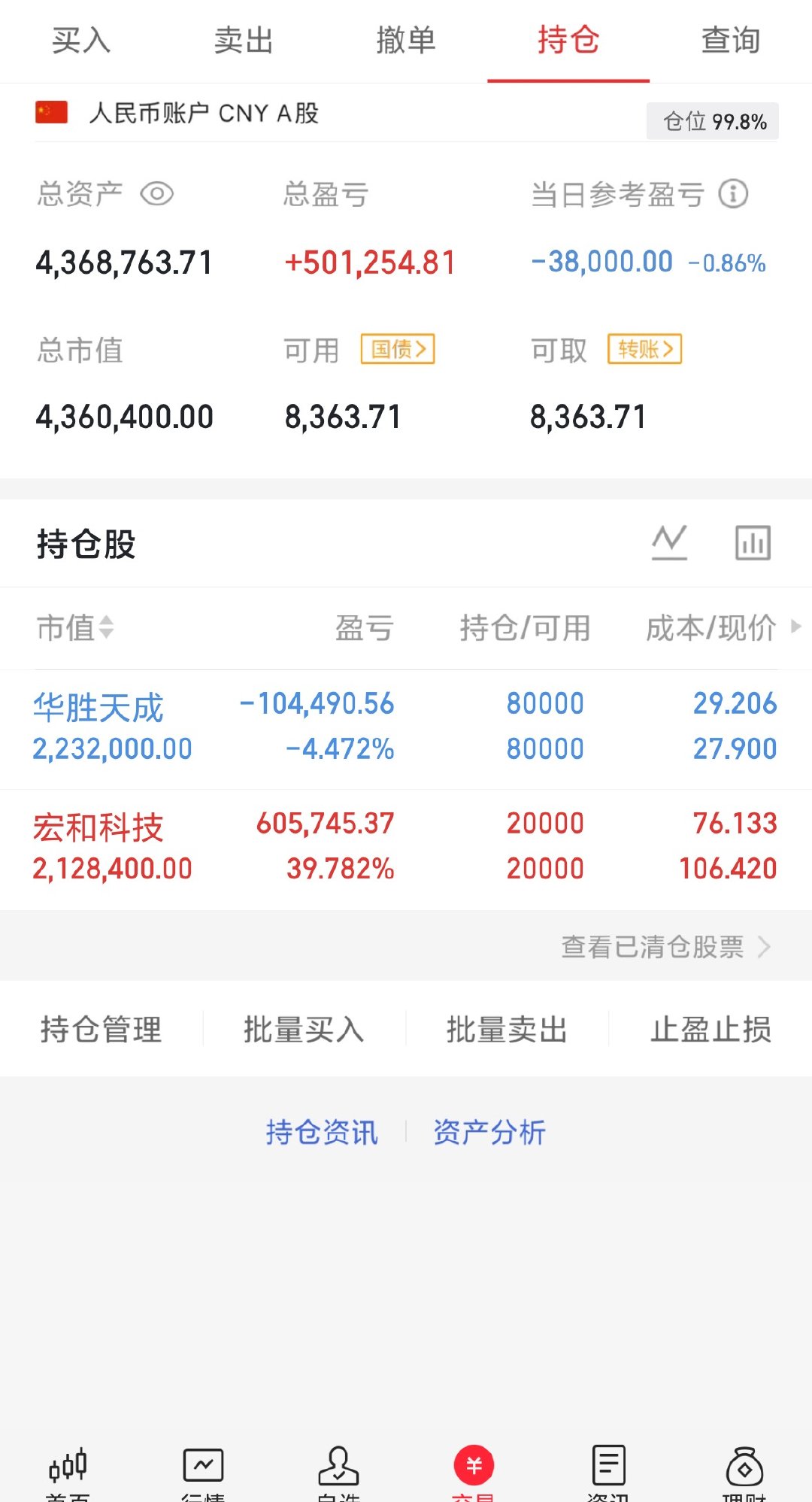Image resolution: width=812 pixels, height=1502 pixels.
Task: Select the 华胜天成 holding row
Action: pos(301,724)
